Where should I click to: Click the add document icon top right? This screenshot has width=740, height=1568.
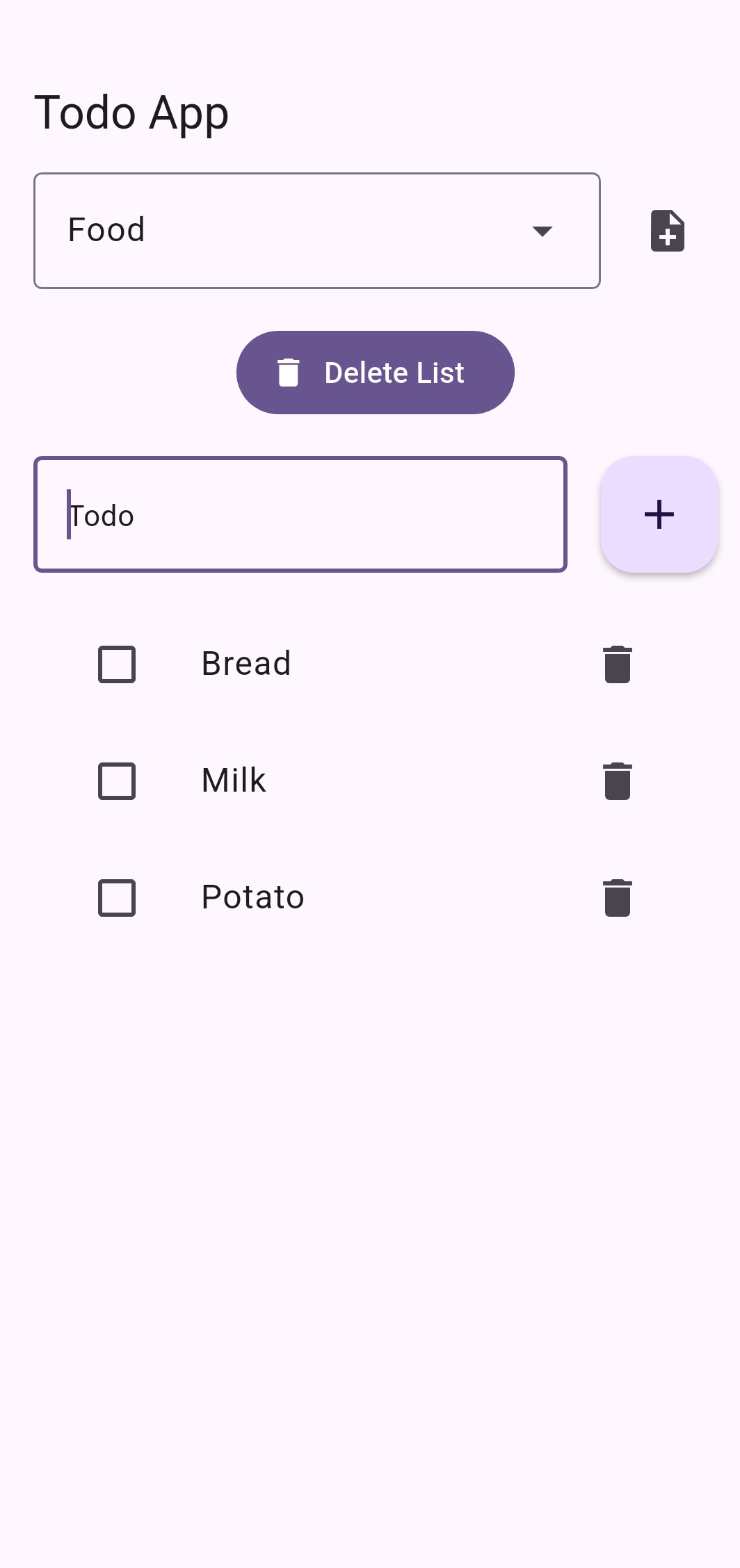[666, 230]
